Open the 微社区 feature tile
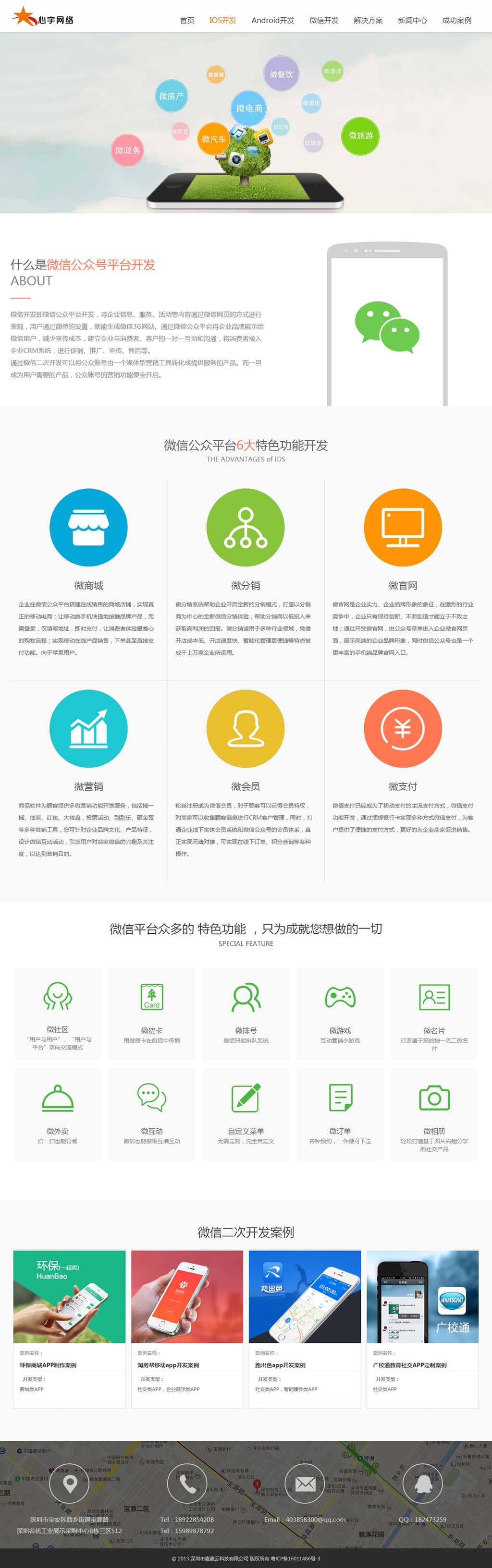This screenshot has width=492, height=1568. tap(57, 1013)
